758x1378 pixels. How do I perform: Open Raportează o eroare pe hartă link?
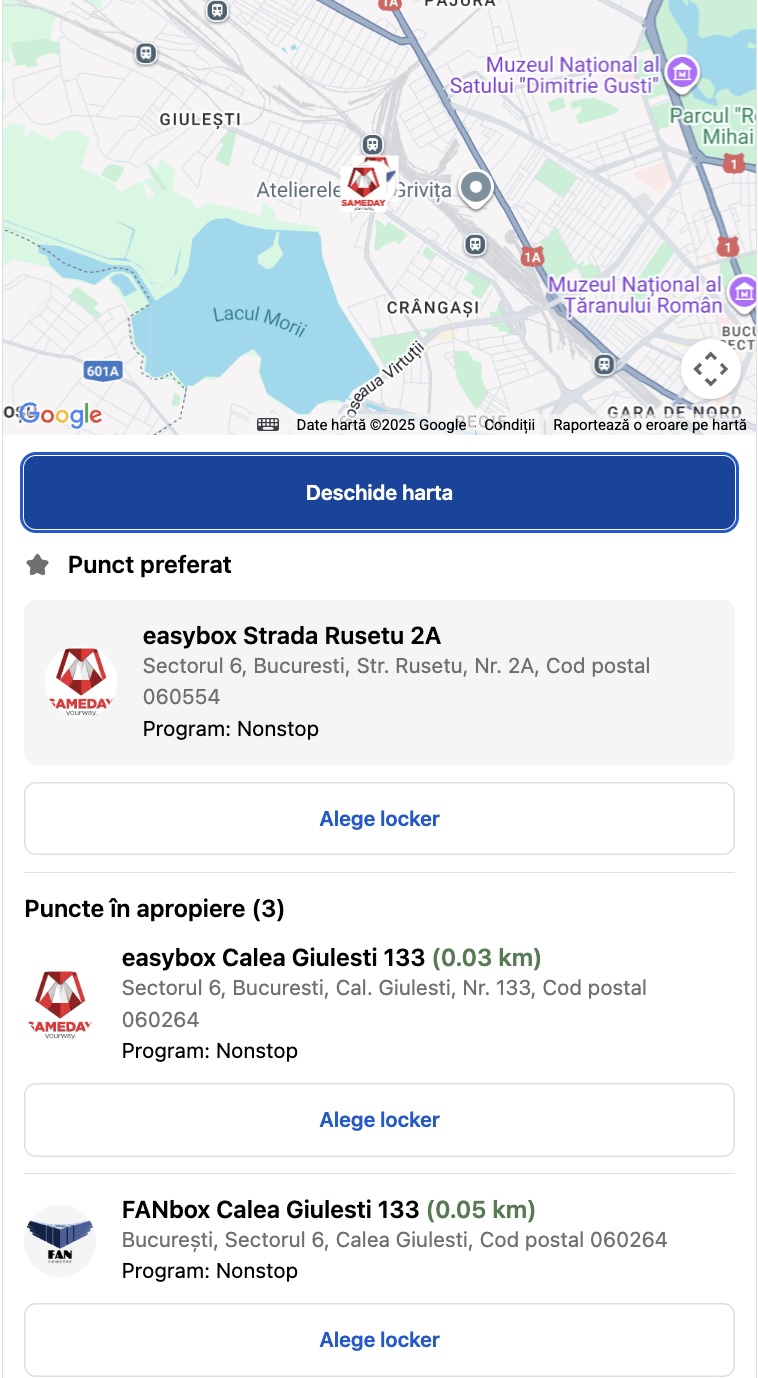(649, 425)
